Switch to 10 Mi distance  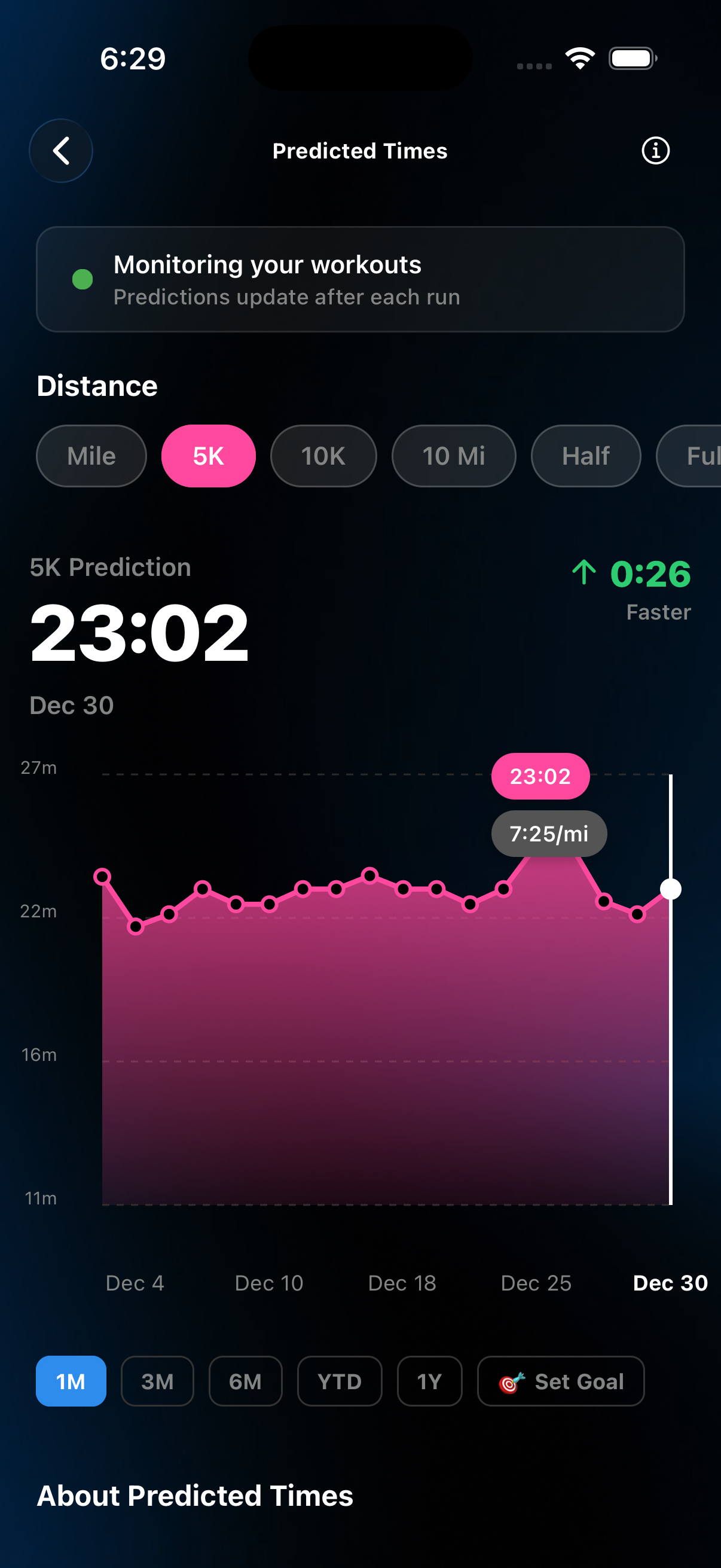453,456
